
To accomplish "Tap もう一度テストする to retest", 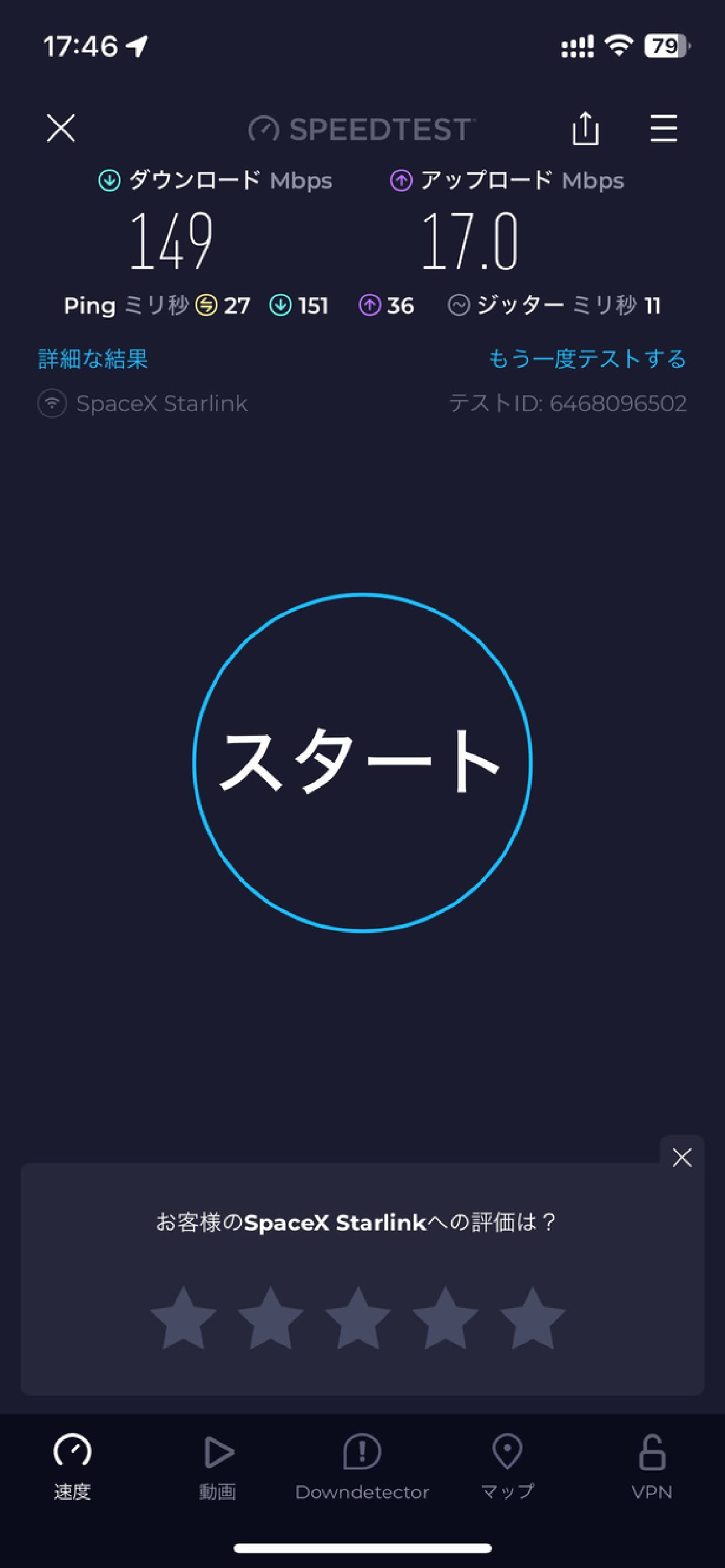I will (x=587, y=359).
